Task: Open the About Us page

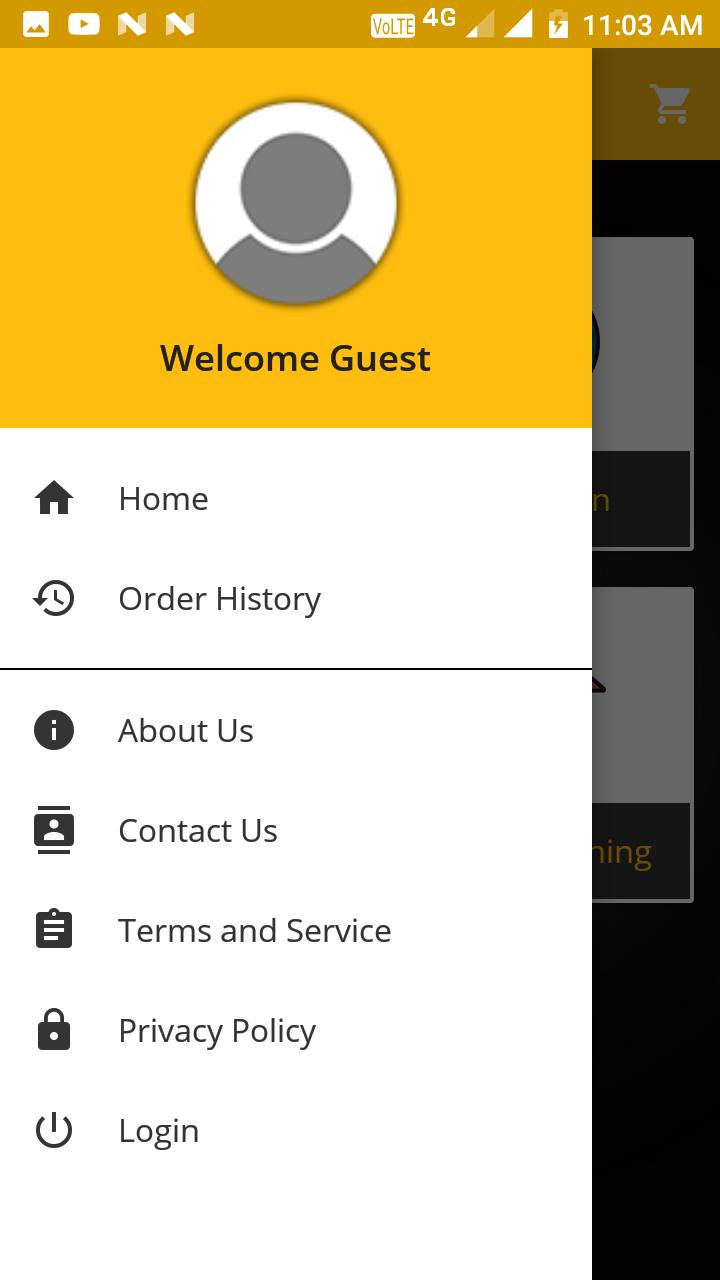Action: (186, 730)
